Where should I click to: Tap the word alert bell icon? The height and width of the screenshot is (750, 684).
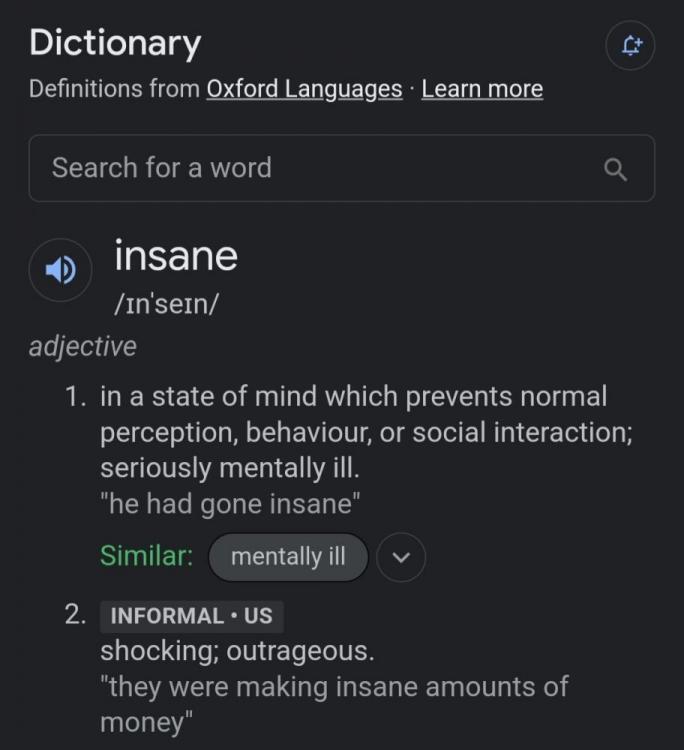[x=630, y=45]
